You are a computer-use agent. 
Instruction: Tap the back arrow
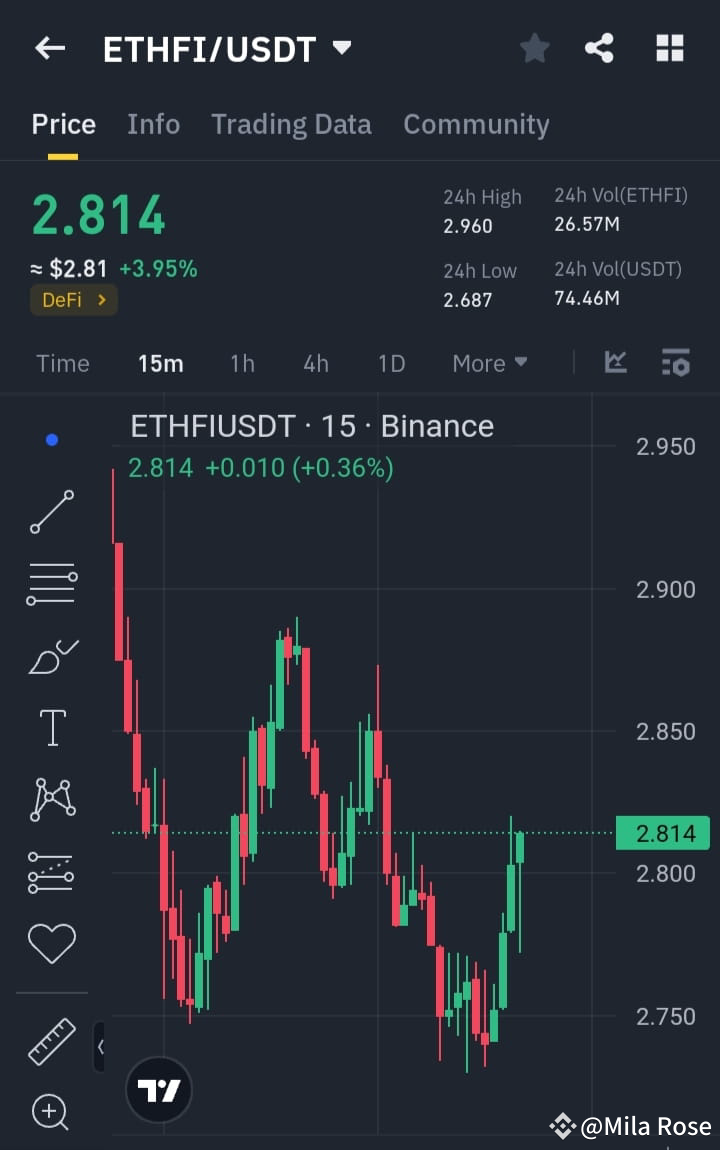[49, 47]
